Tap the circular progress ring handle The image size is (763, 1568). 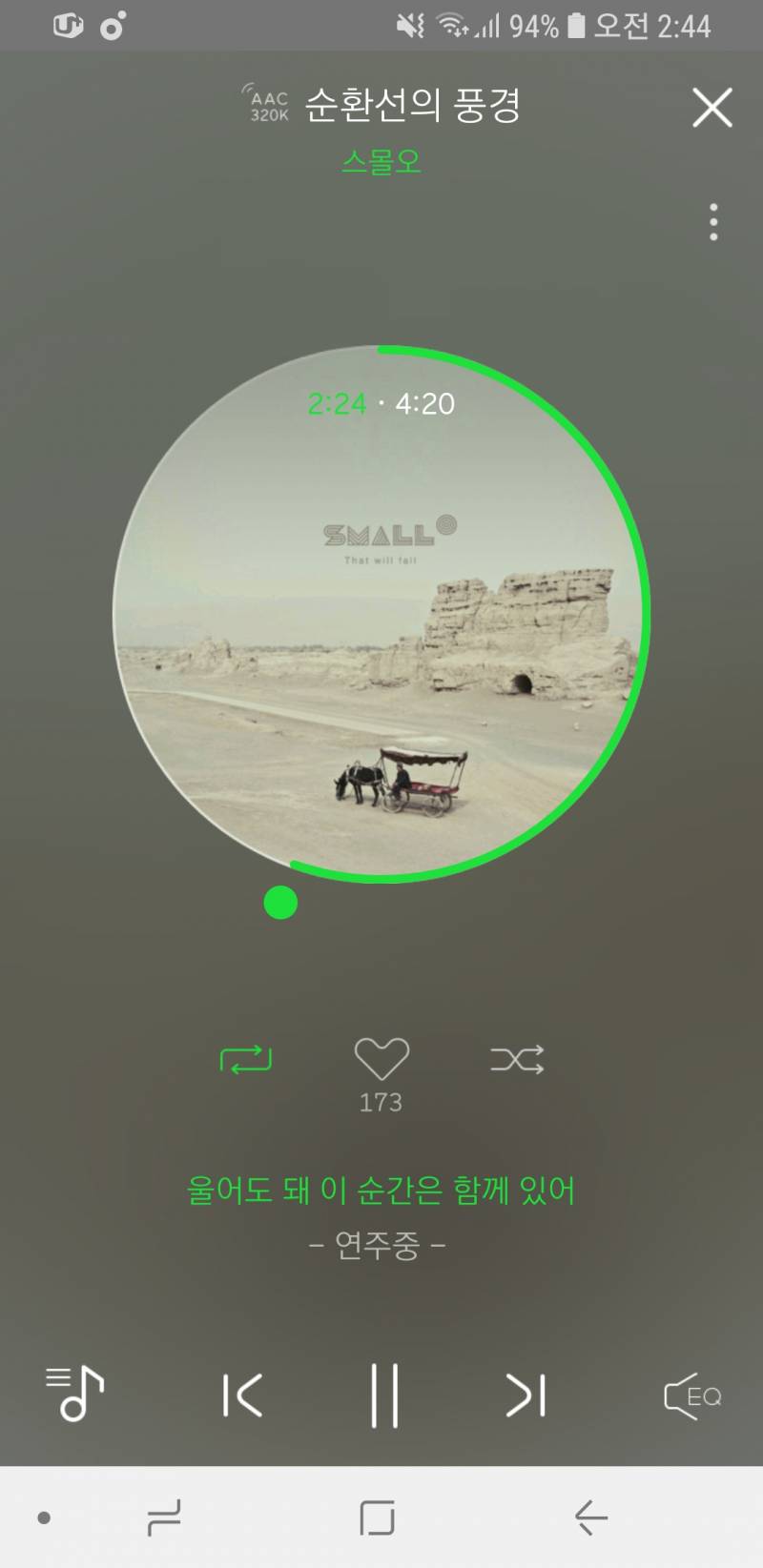[280, 902]
